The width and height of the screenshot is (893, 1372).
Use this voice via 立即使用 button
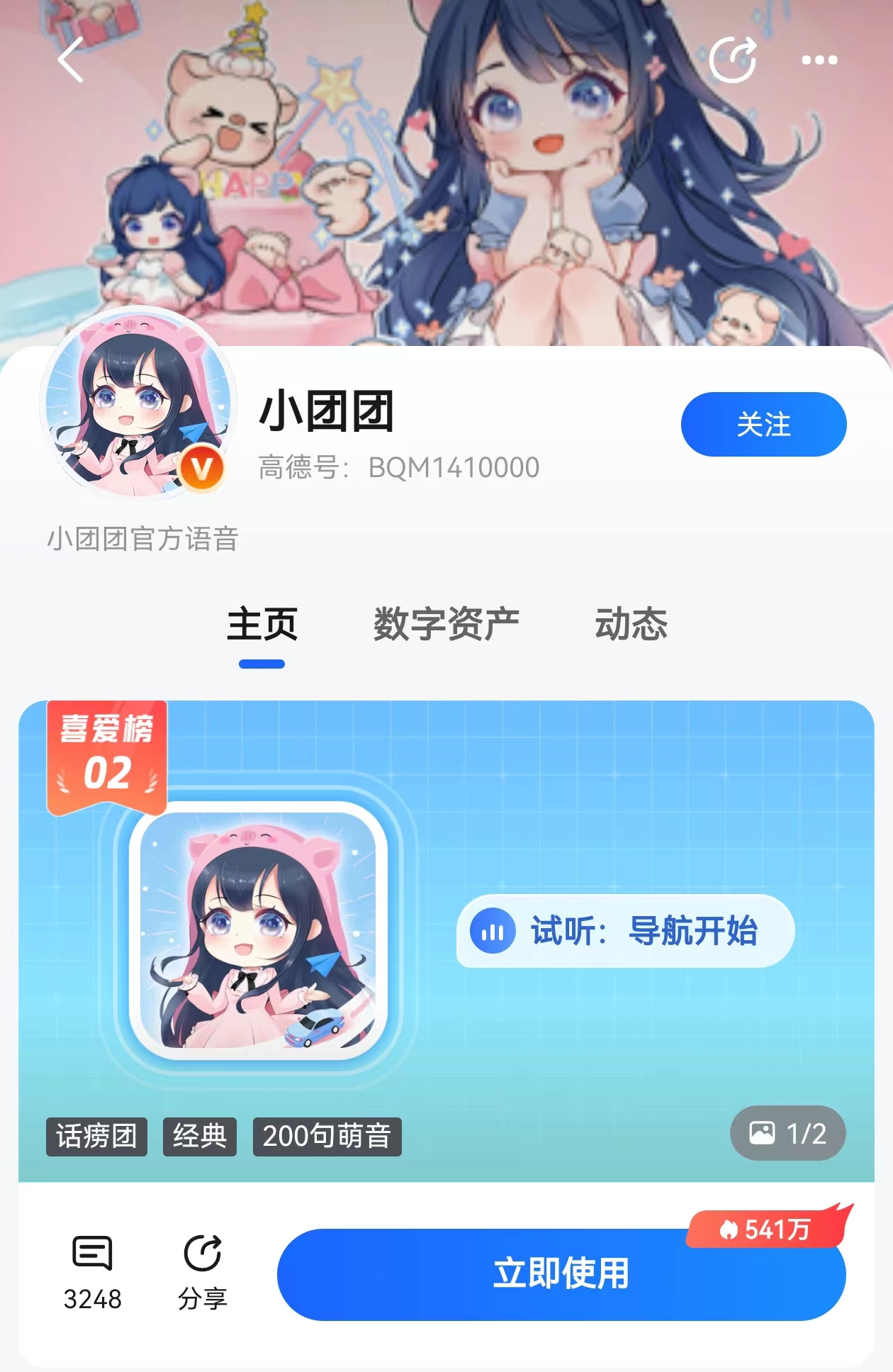[x=561, y=1273]
